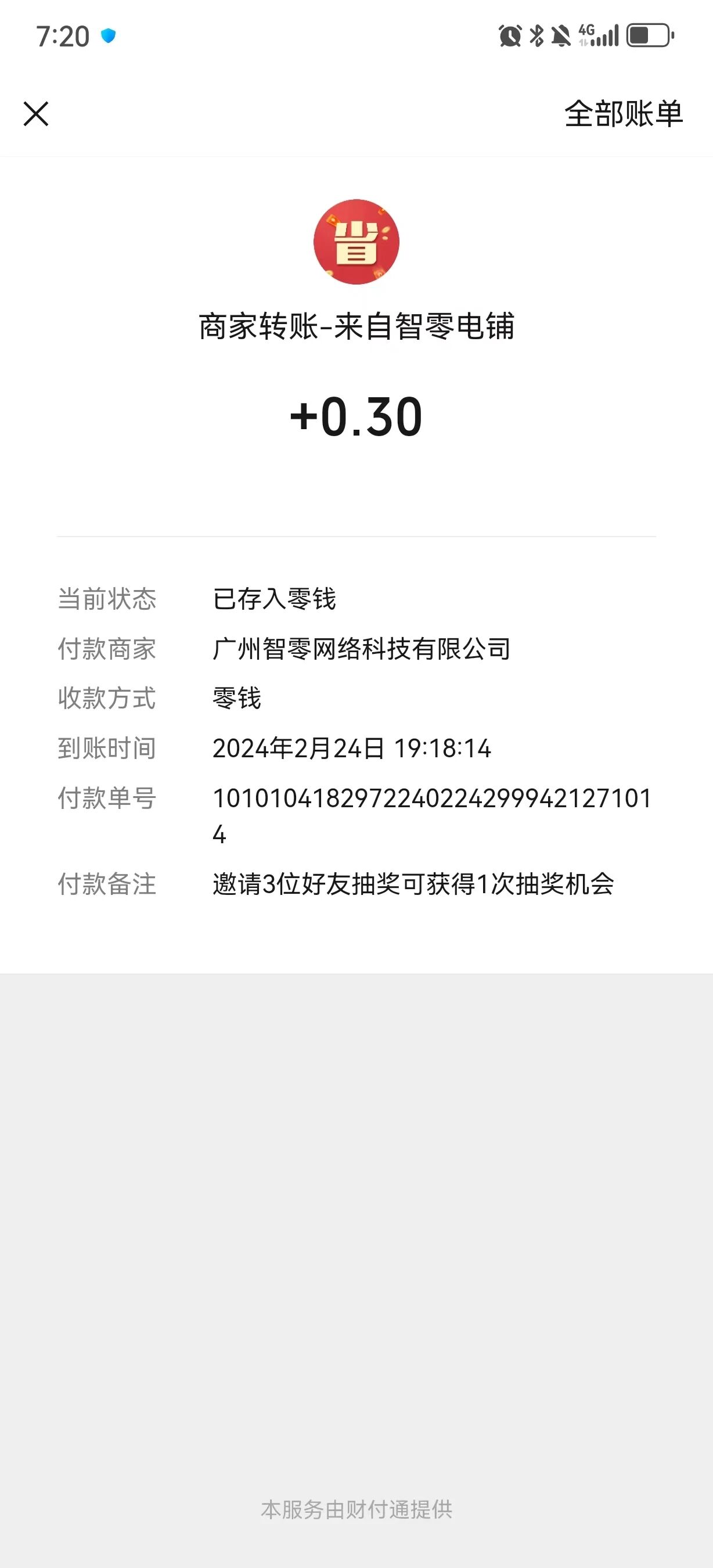Close the transfer details page
The width and height of the screenshot is (713, 1568).
[36, 114]
